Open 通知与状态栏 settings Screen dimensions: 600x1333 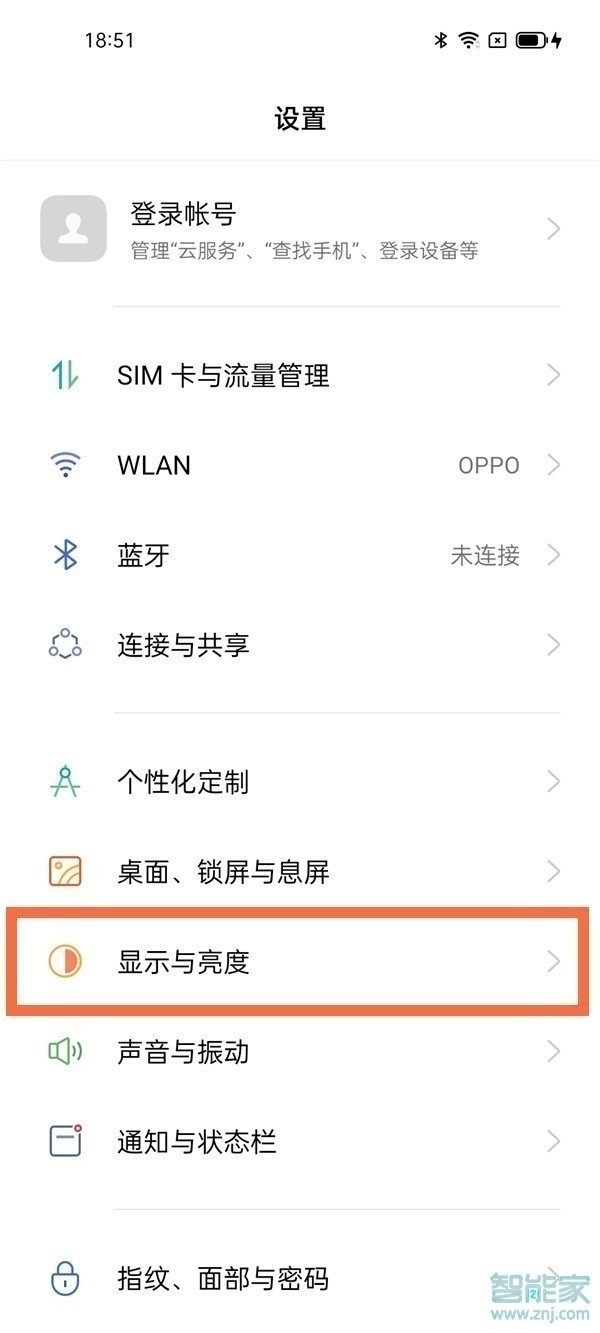[300, 1141]
